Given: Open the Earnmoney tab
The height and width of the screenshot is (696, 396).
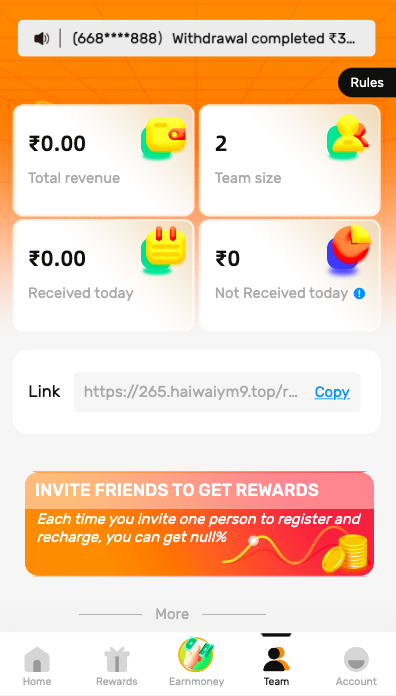Looking at the screenshot, I should point(196,662).
